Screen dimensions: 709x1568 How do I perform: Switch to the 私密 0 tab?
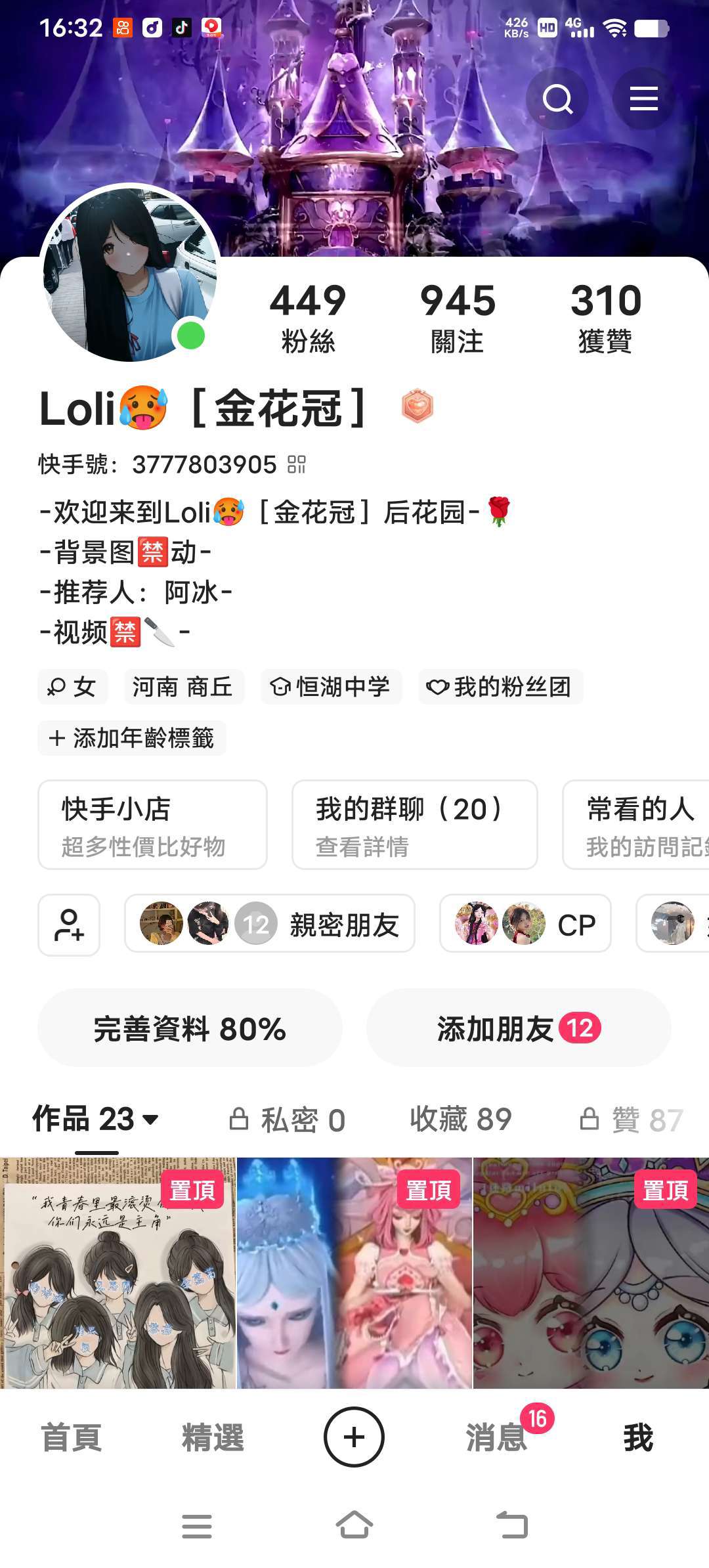(287, 1120)
